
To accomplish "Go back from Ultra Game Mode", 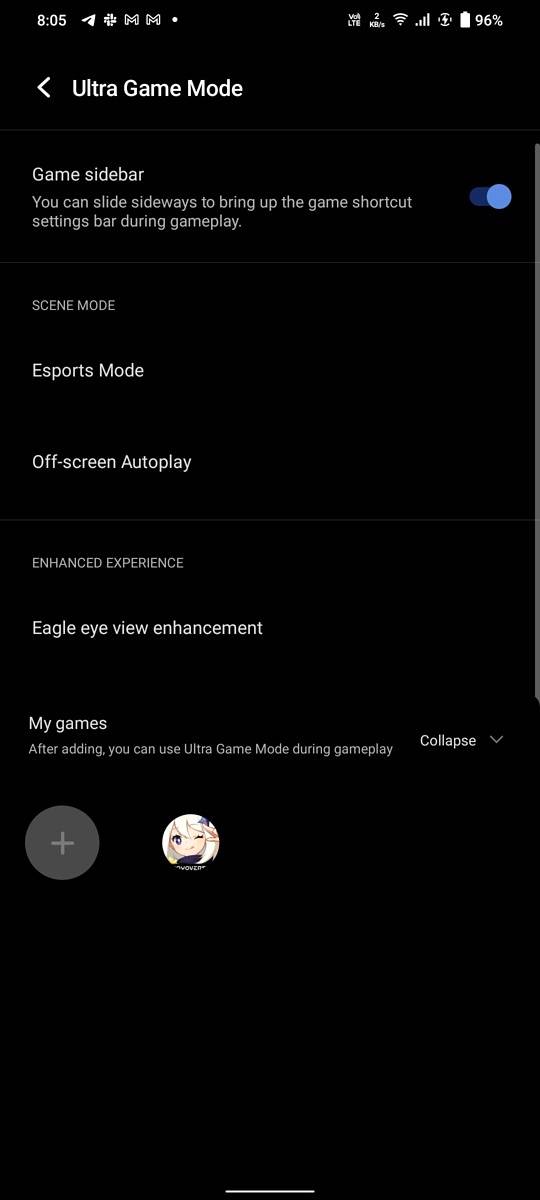I will (44, 88).
